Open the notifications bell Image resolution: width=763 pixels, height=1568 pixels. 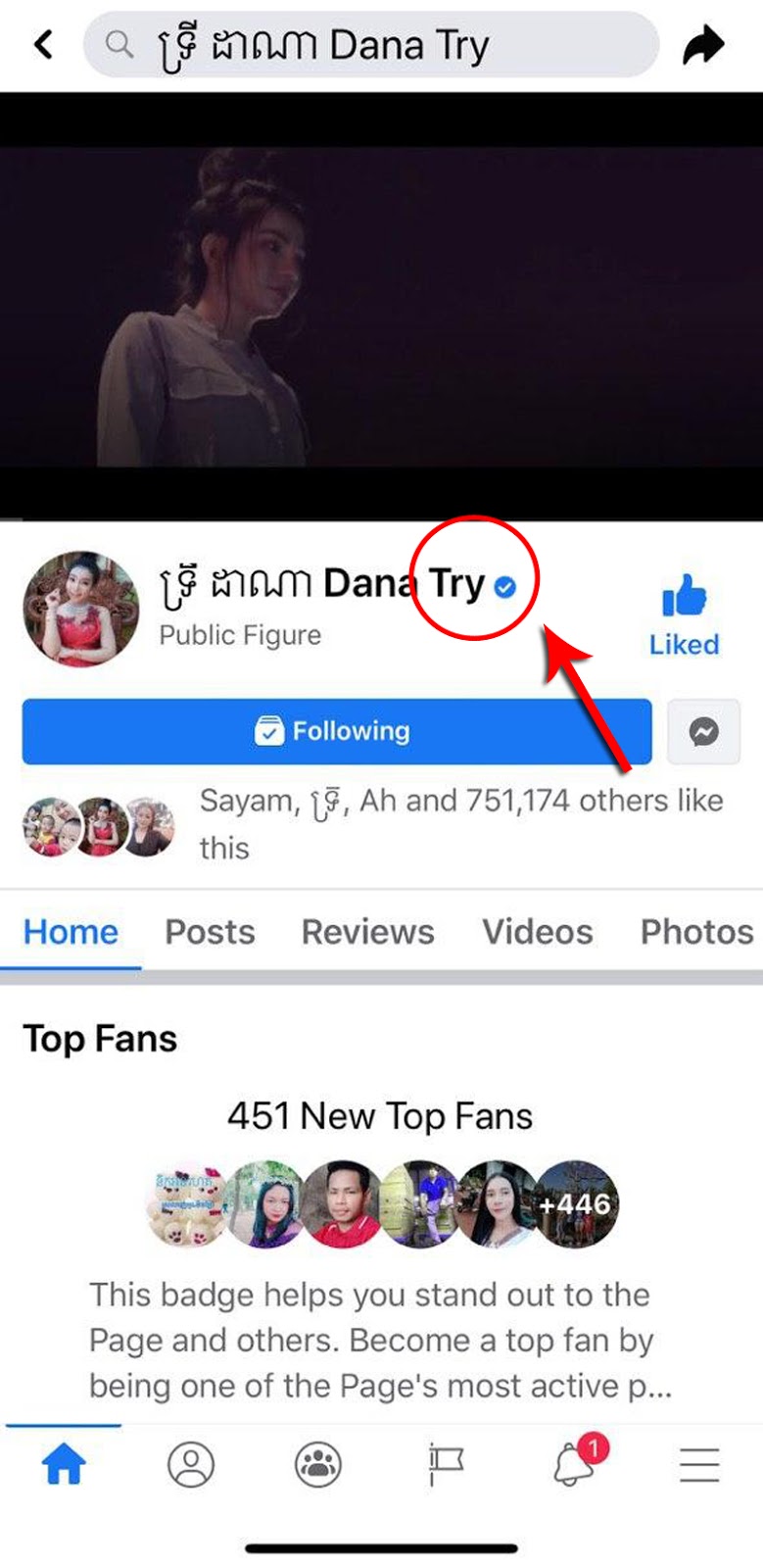(x=573, y=1466)
